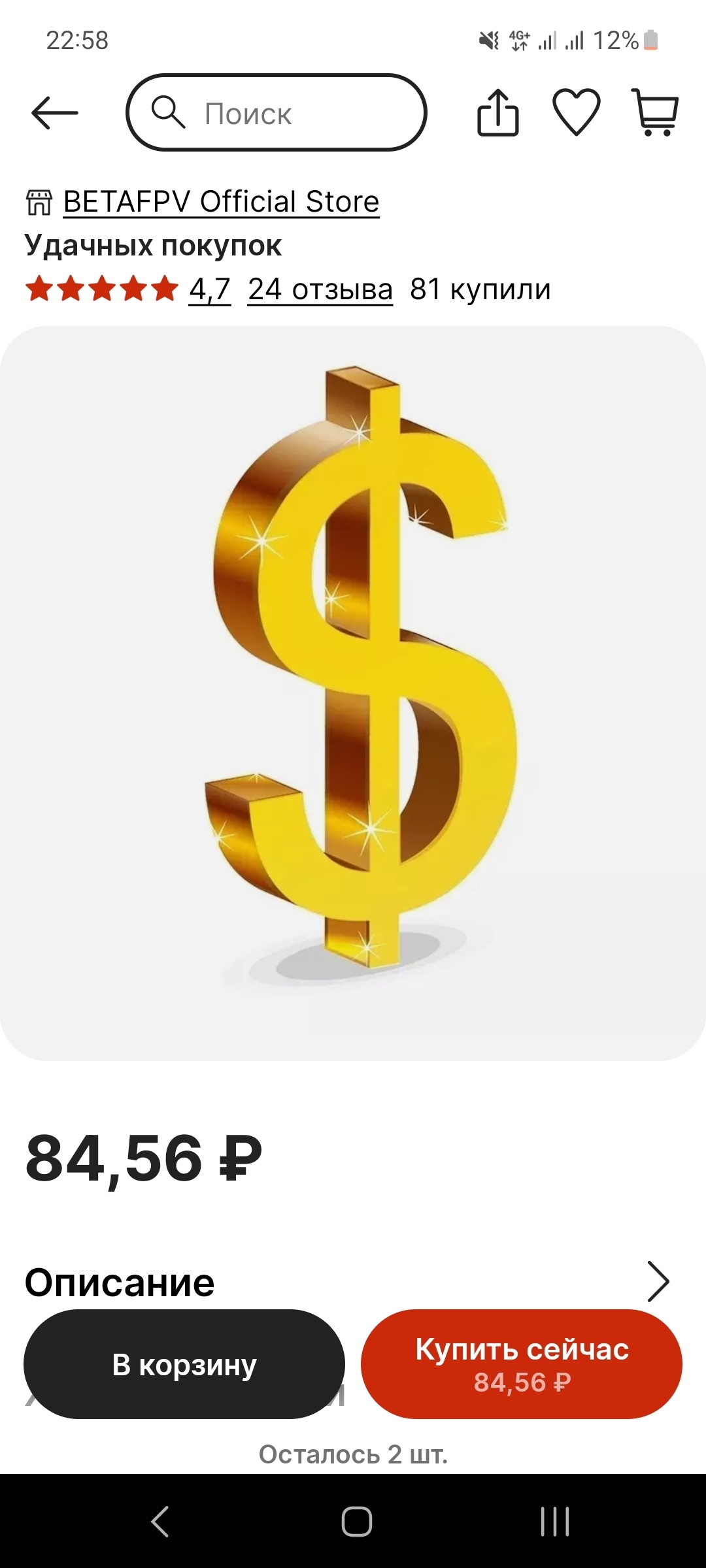This screenshot has height=1568, width=706.
Task: Tap Купить сейчас for 84,56 ₽
Action: coord(522,1364)
